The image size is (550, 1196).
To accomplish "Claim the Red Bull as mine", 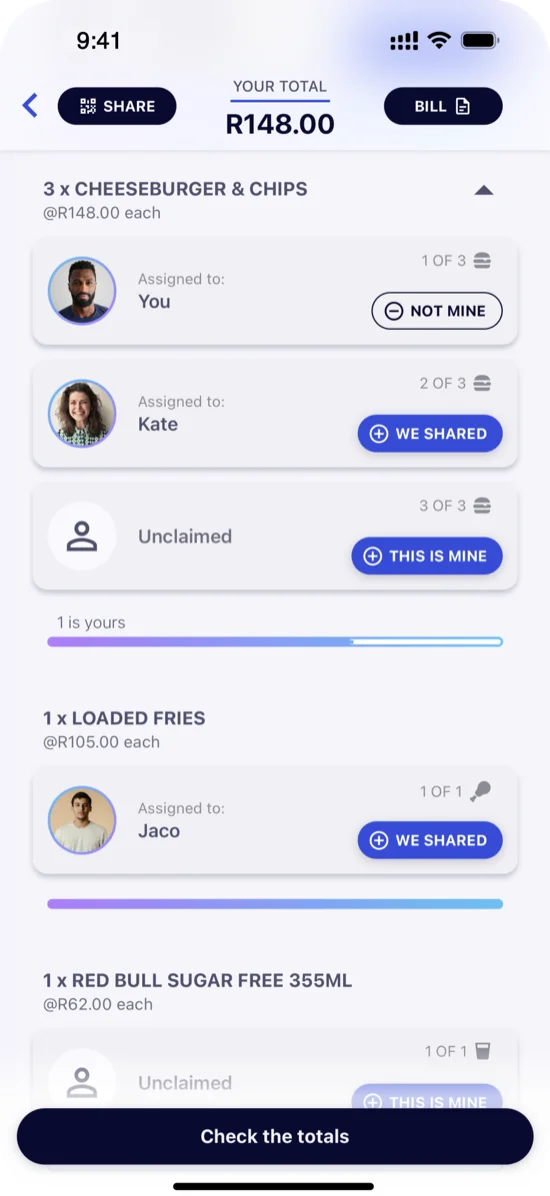I will [x=427, y=1100].
